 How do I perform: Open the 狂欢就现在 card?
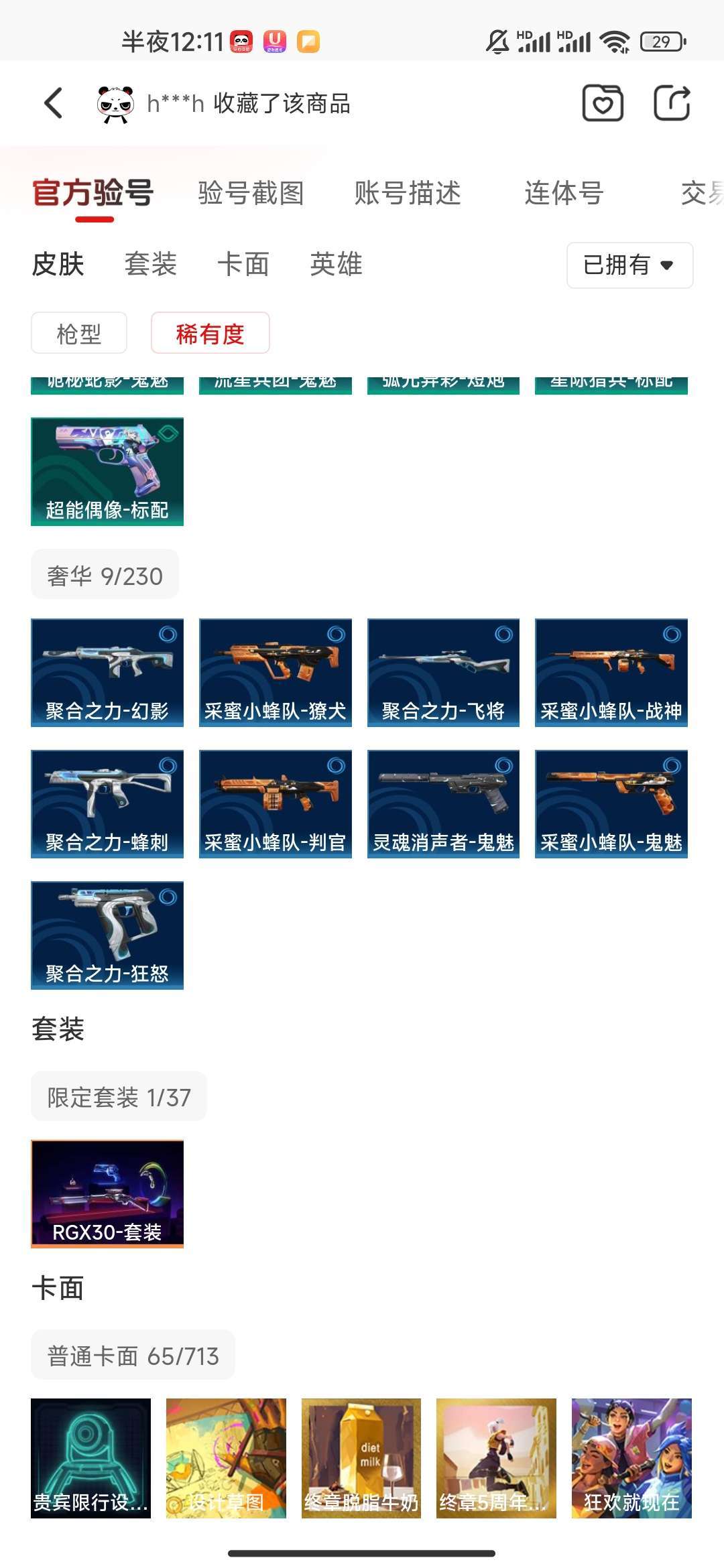pos(631,1458)
